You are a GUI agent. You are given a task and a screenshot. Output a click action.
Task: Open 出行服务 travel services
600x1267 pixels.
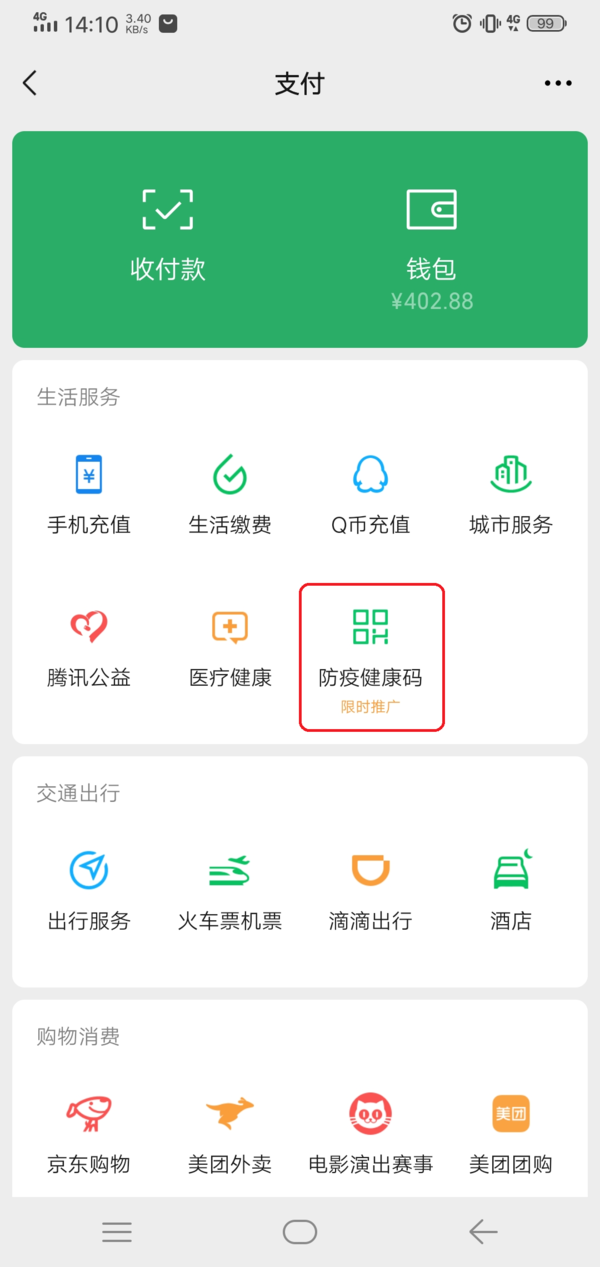[x=89, y=890]
